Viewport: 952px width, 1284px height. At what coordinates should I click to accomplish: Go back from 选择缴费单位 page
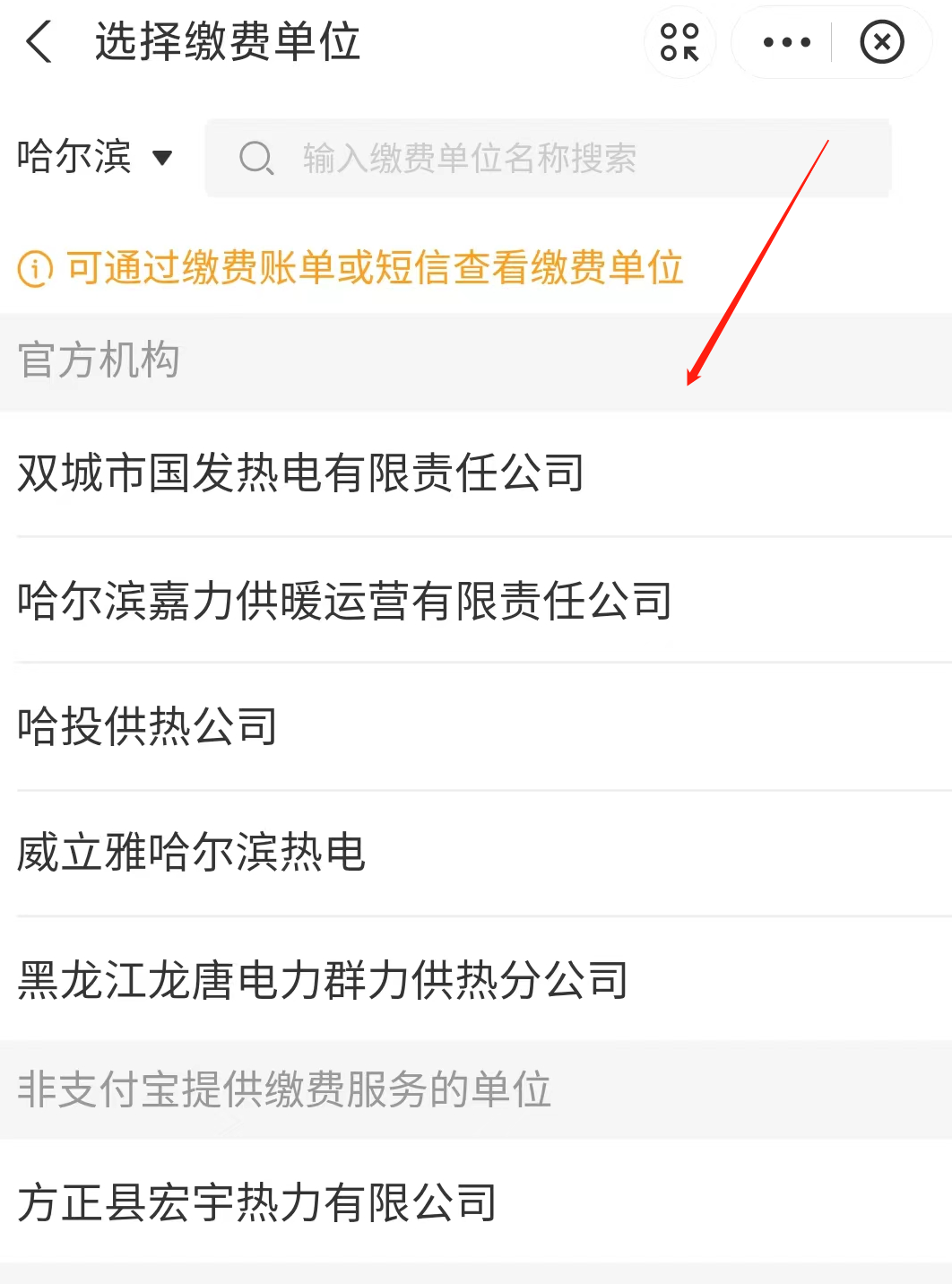click(x=40, y=42)
